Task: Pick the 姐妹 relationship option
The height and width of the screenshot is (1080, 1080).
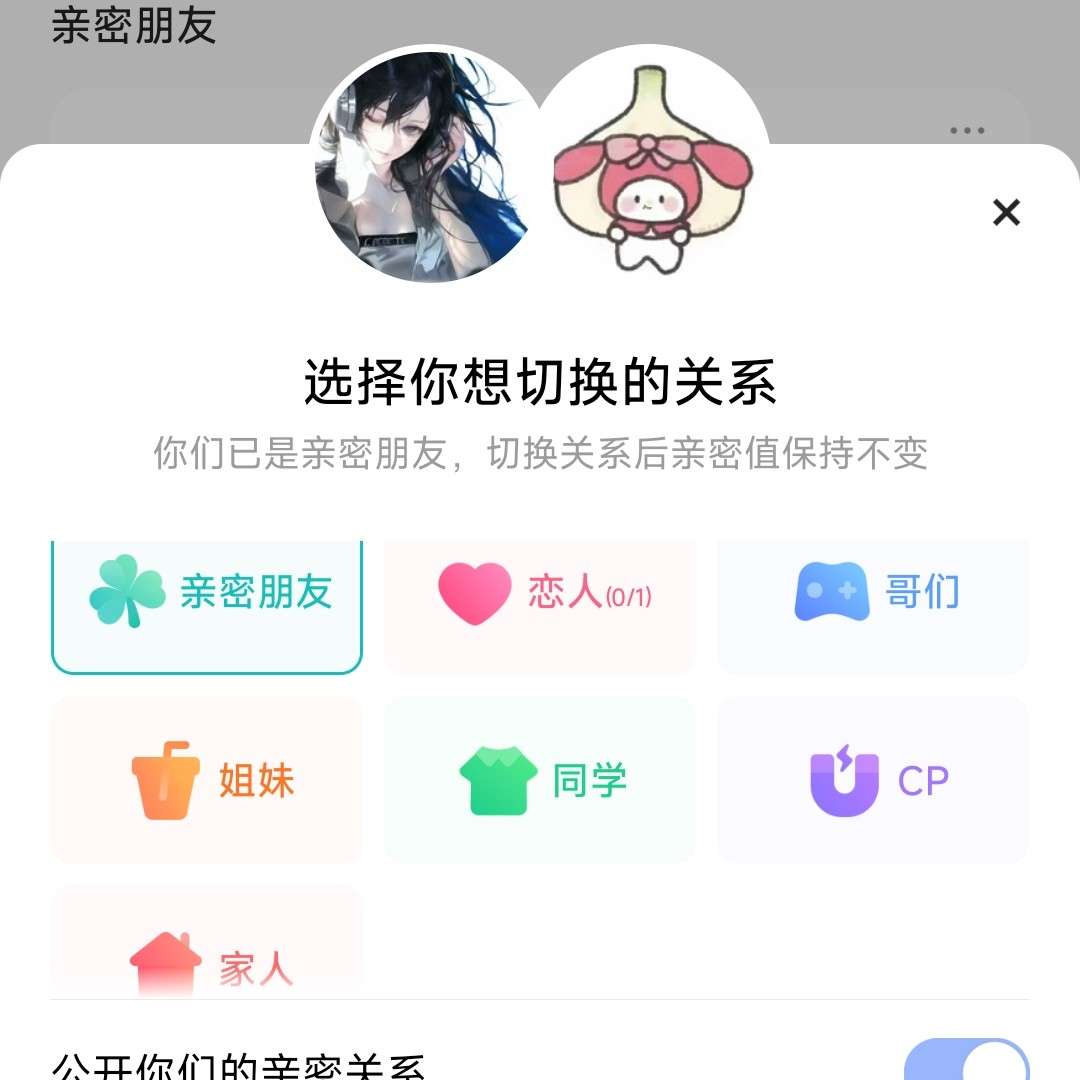Action: (x=206, y=780)
